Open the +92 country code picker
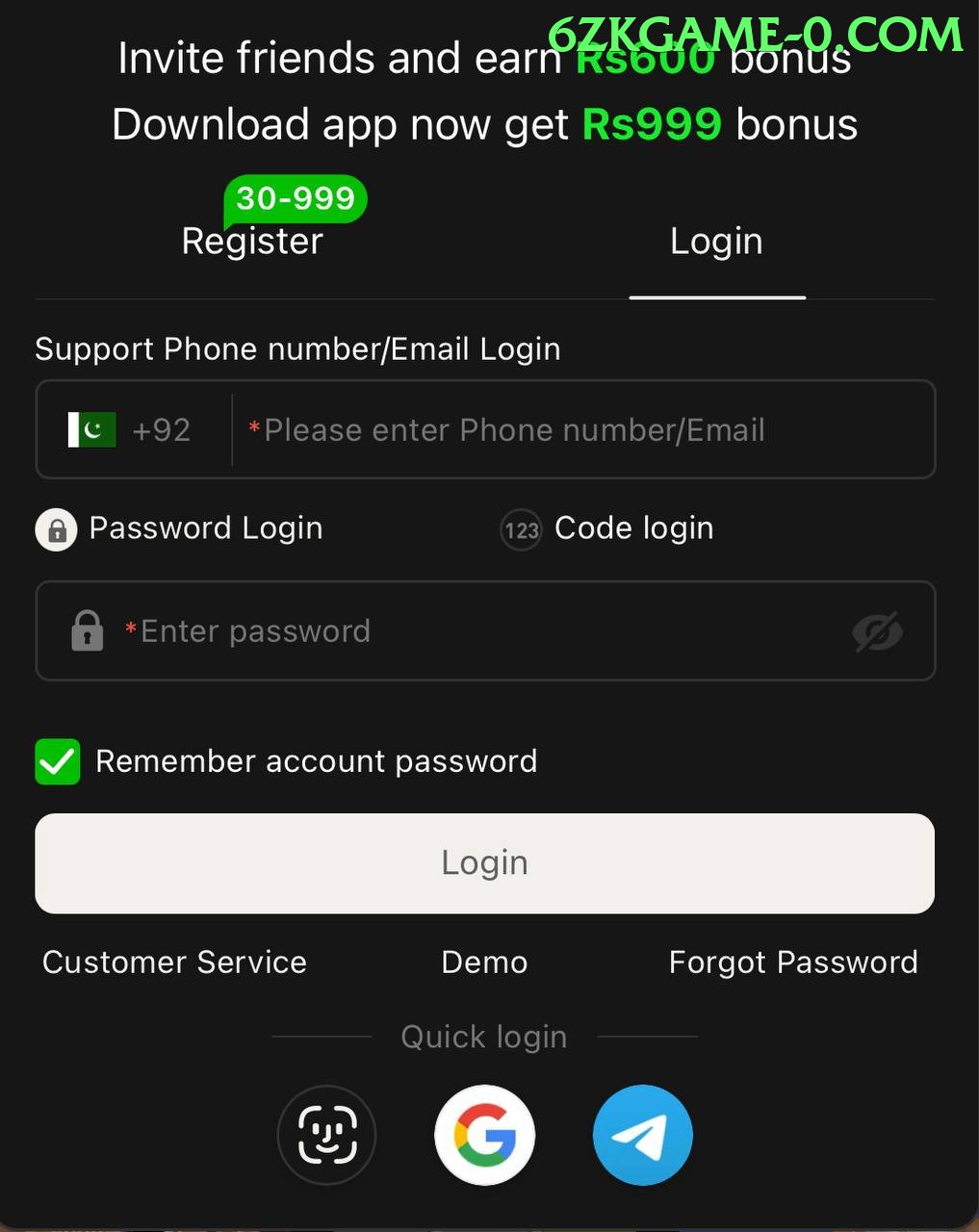The height and width of the screenshot is (1232, 979). (131, 429)
